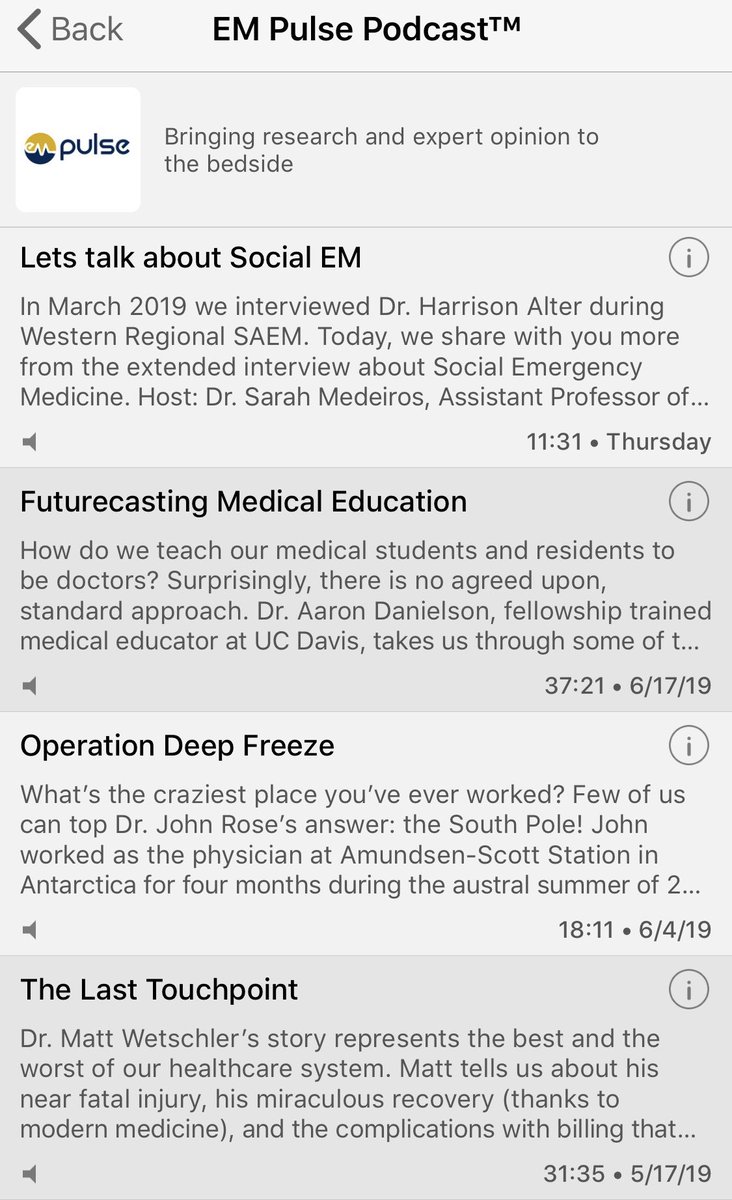
Task: Open info for Operation Deep Freeze
Action: (x=688, y=746)
